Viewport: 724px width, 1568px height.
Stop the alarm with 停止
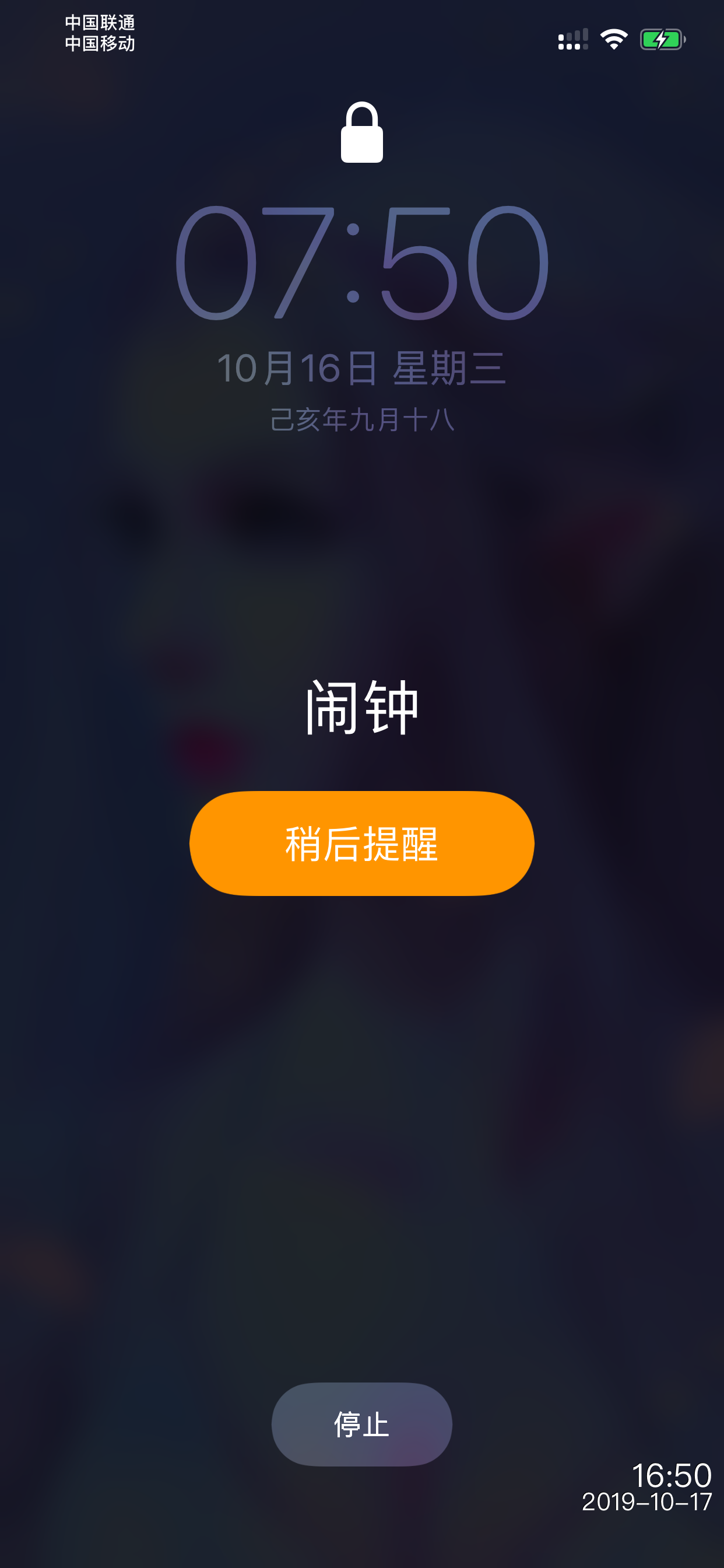[x=361, y=1424]
